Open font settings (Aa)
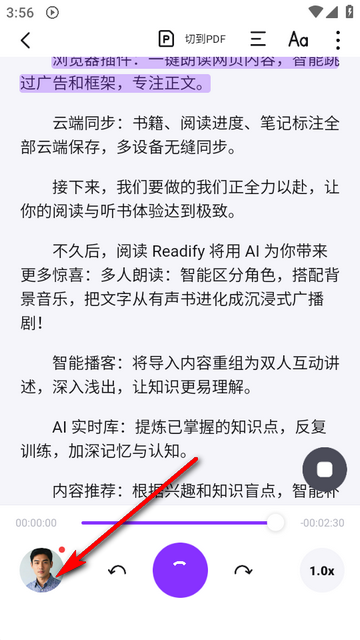Screen dimensions: 360x640 tap(298, 40)
